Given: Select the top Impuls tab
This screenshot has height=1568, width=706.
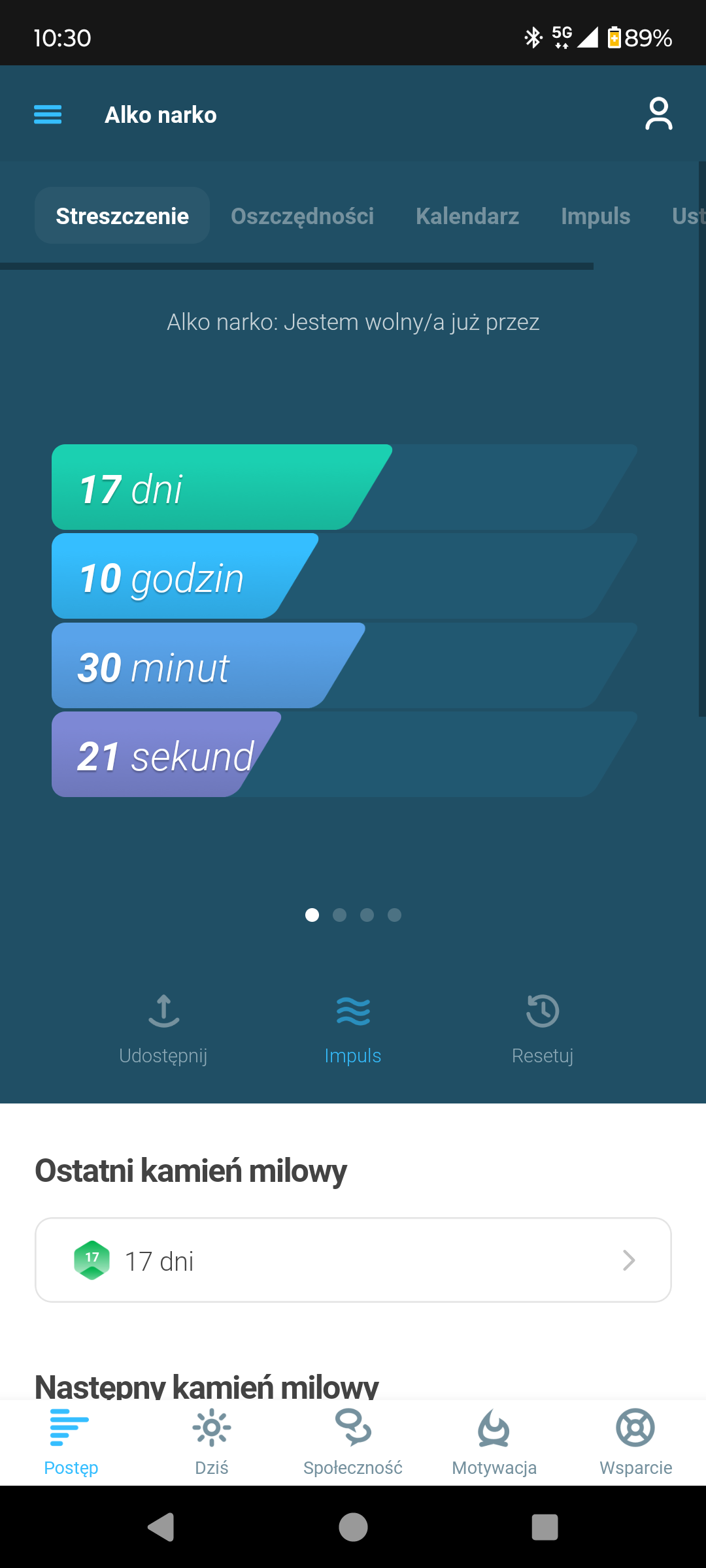Looking at the screenshot, I should pos(596,216).
